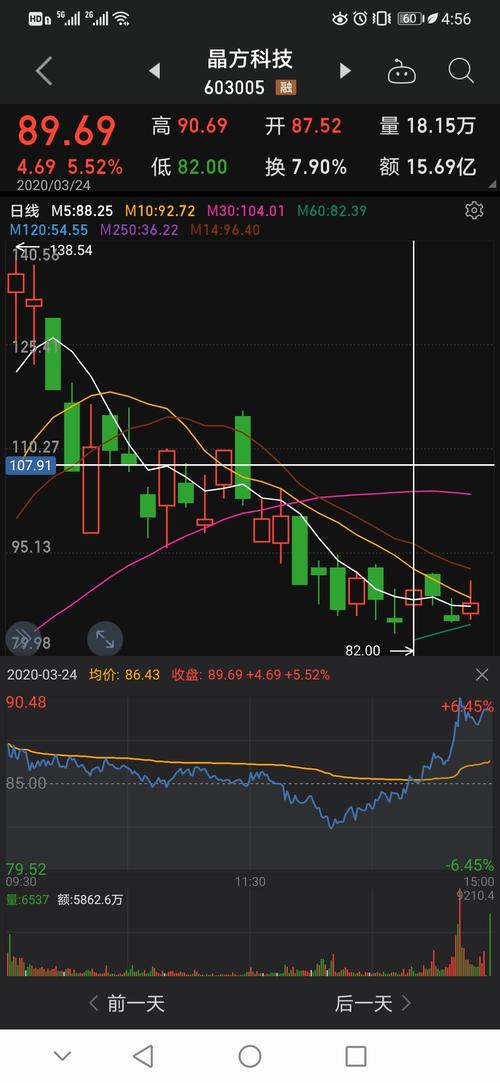Switch to the previous stock with left triangle

(155, 70)
